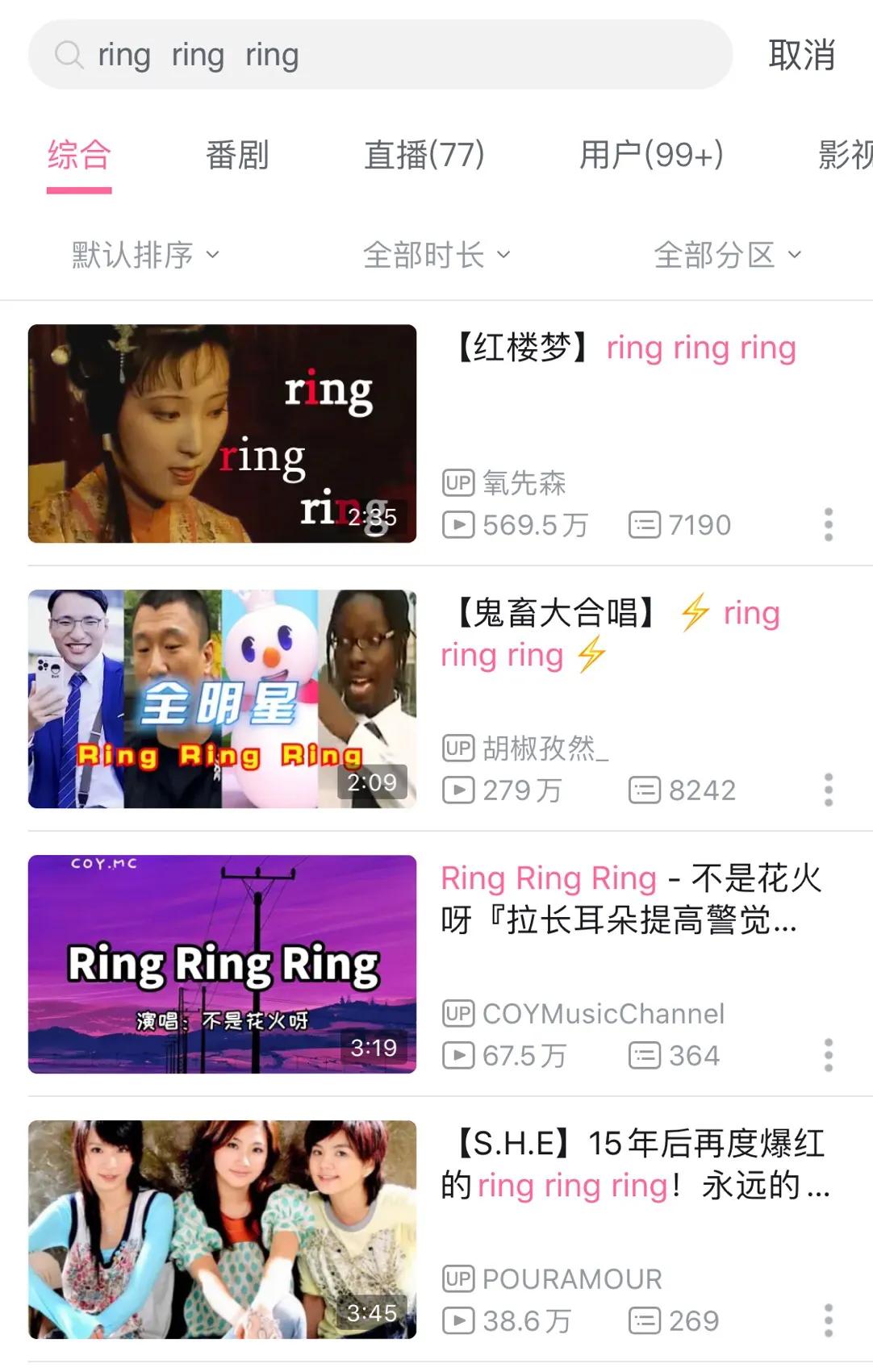Click the play count icon on the 红楼梦 video
The width and height of the screenshot is (873, 1372).
pos(458,526)
